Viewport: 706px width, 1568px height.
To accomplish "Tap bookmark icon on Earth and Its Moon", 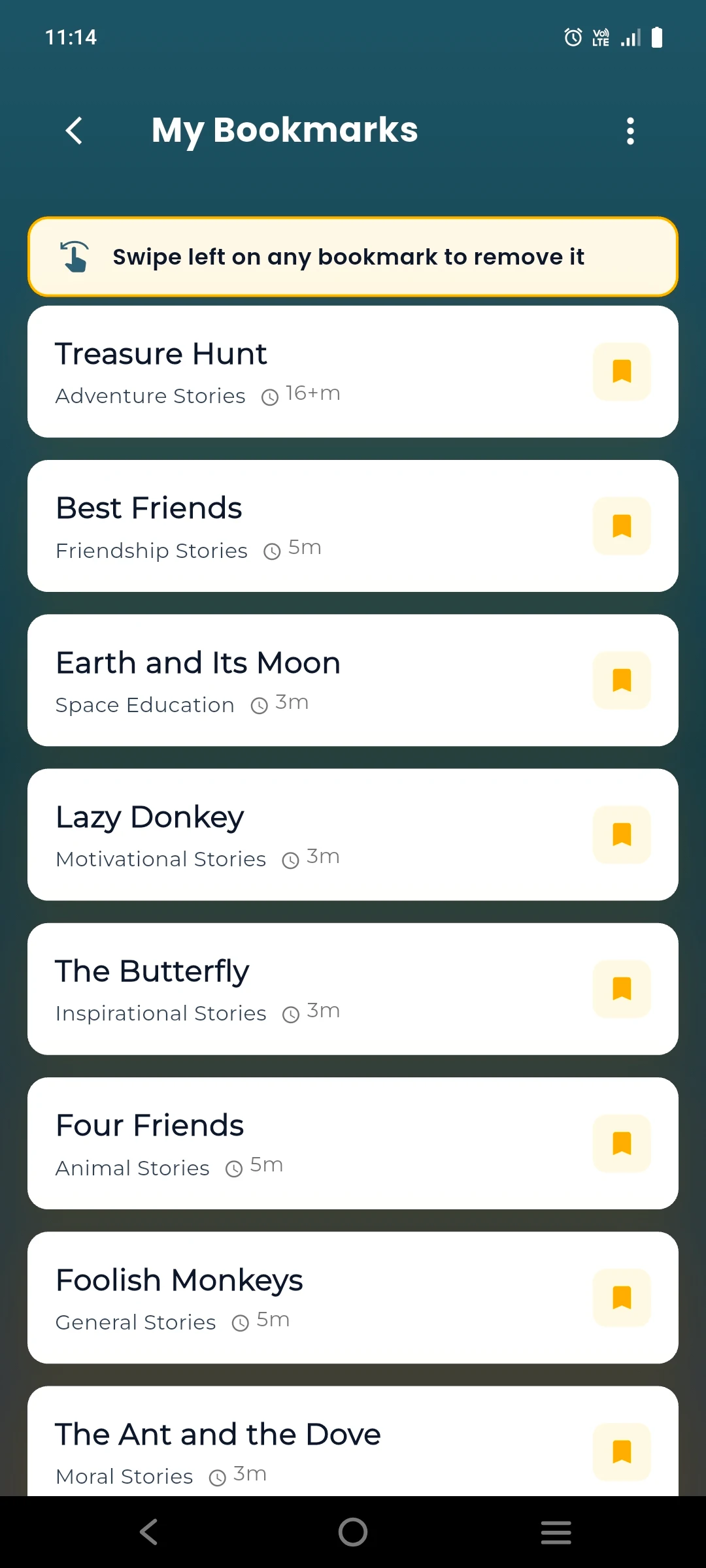I will coord(622,680).
